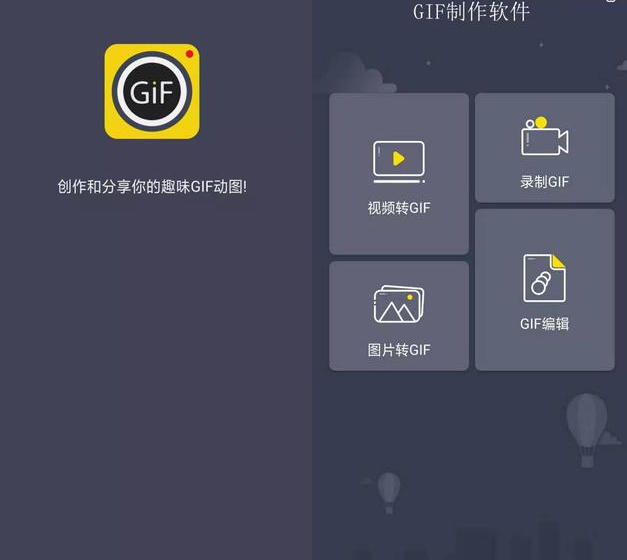
Task: Open the 视频转GIF video converter tile
Action: coord(399,174)
